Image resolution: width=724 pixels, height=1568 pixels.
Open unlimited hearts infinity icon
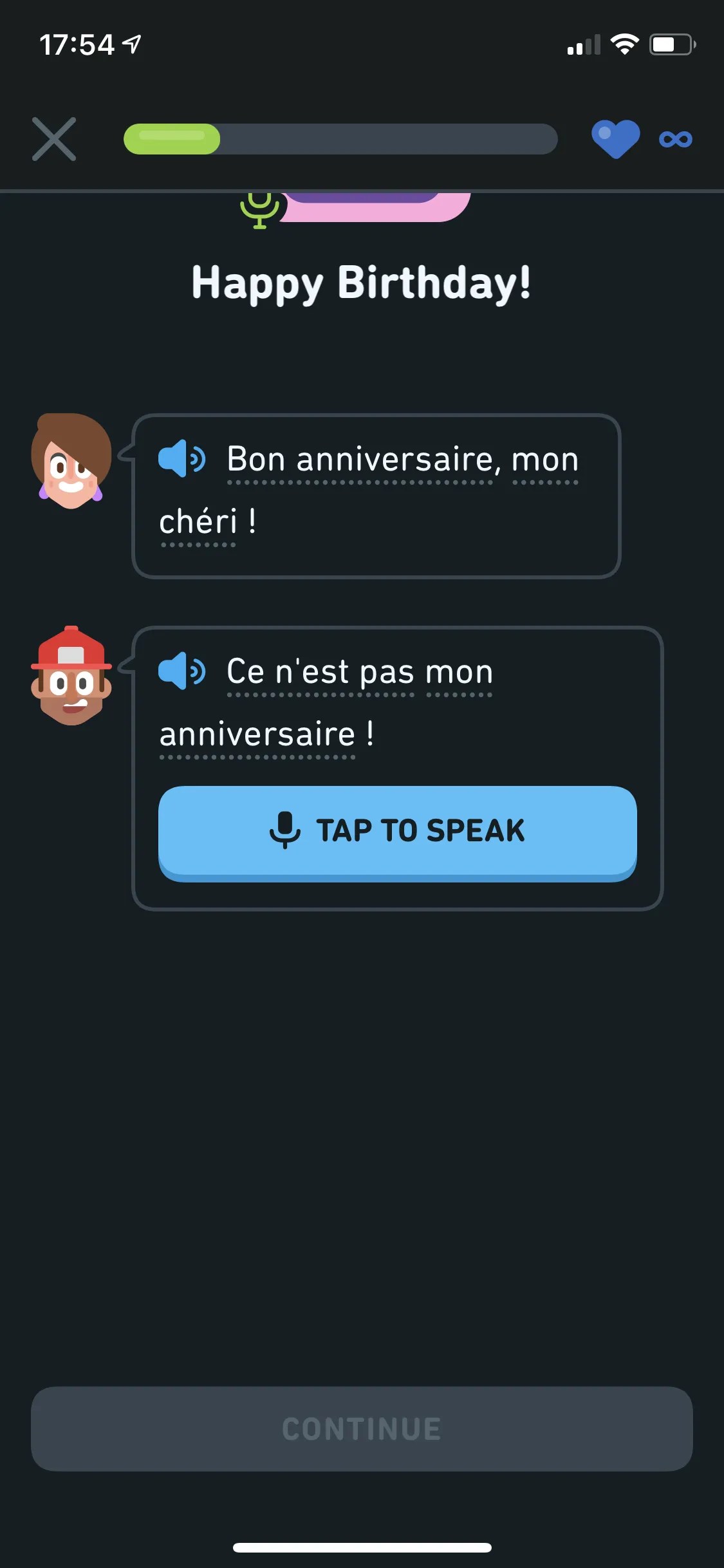[x=675, y=137]
